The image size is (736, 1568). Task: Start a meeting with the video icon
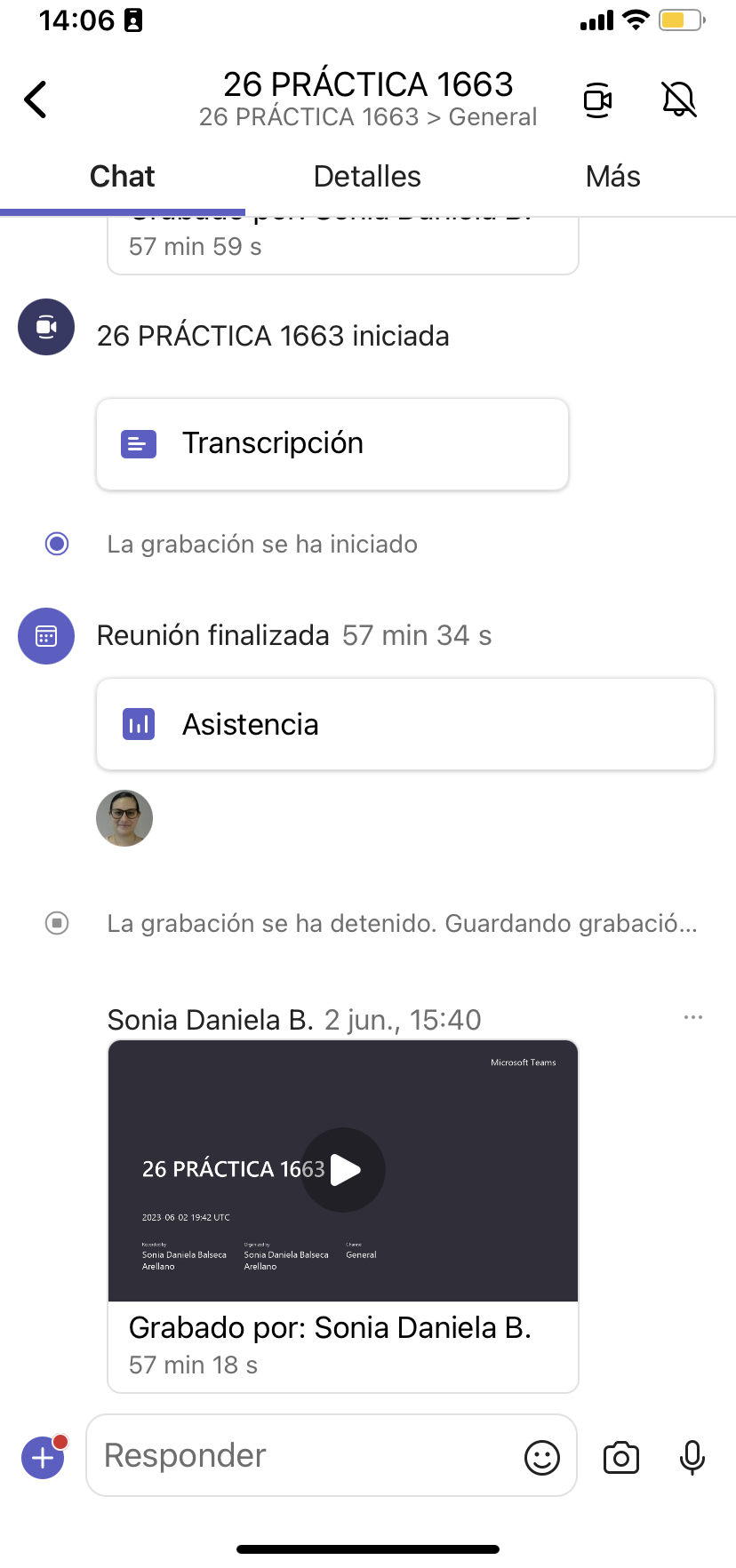(597, 99)
